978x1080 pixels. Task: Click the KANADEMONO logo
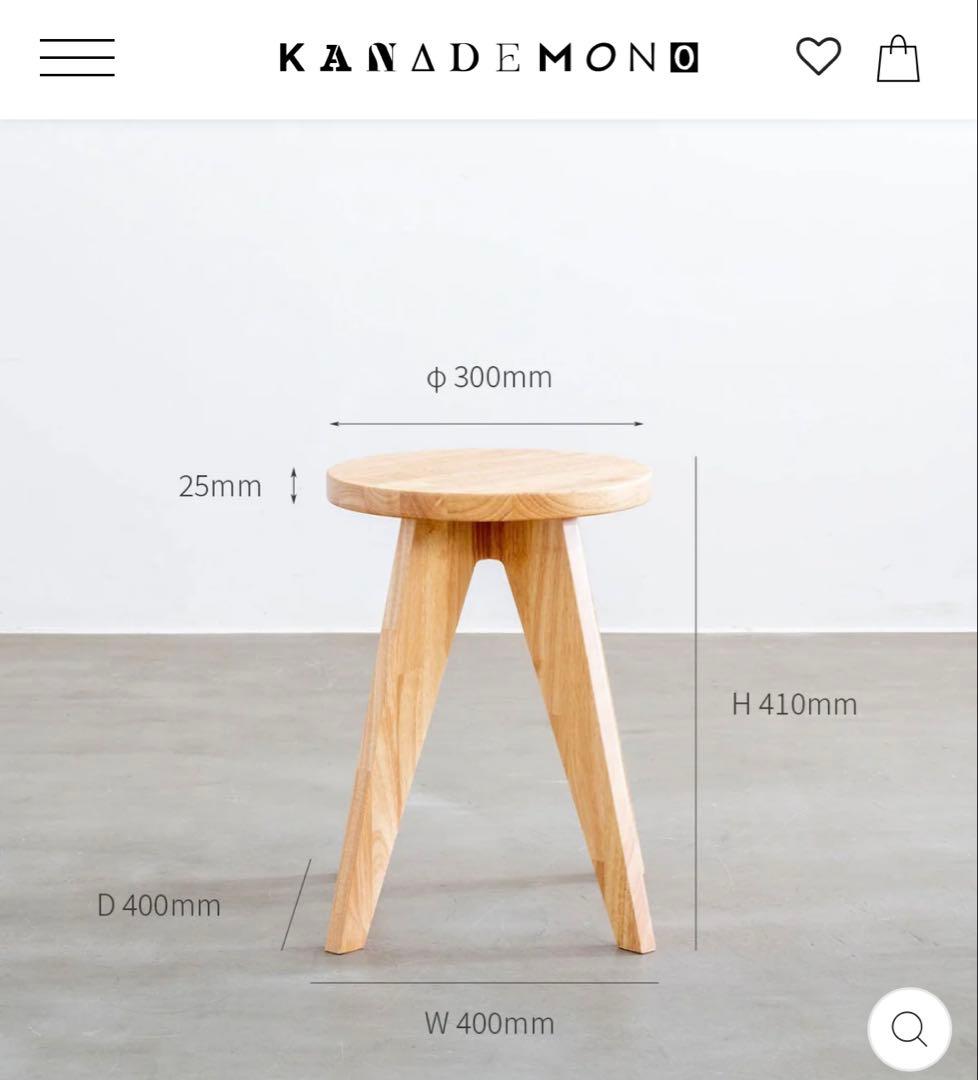[x=489, y=57]
